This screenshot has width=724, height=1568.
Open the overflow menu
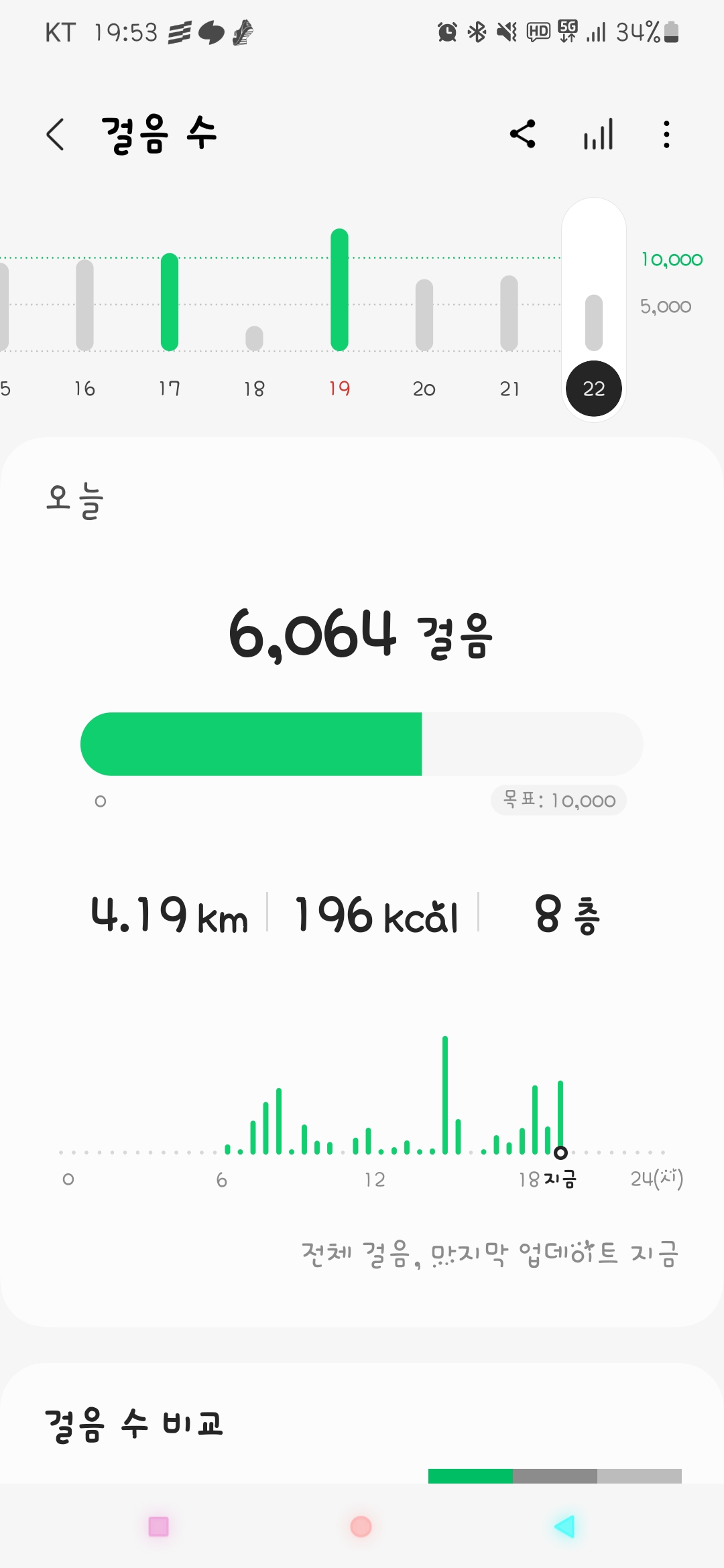[666, 134]
